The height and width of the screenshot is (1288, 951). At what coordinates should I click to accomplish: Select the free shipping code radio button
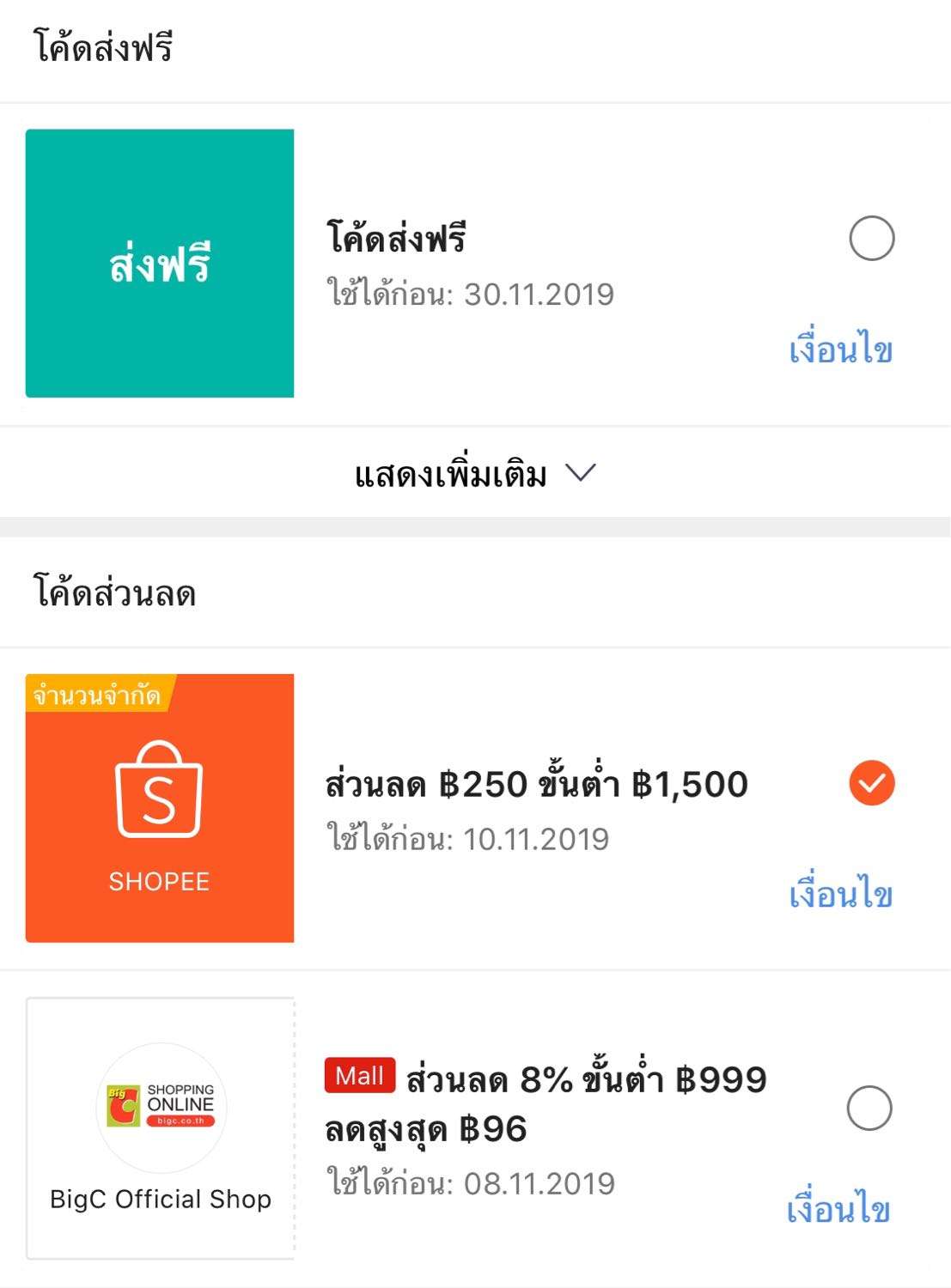[871, 239]
